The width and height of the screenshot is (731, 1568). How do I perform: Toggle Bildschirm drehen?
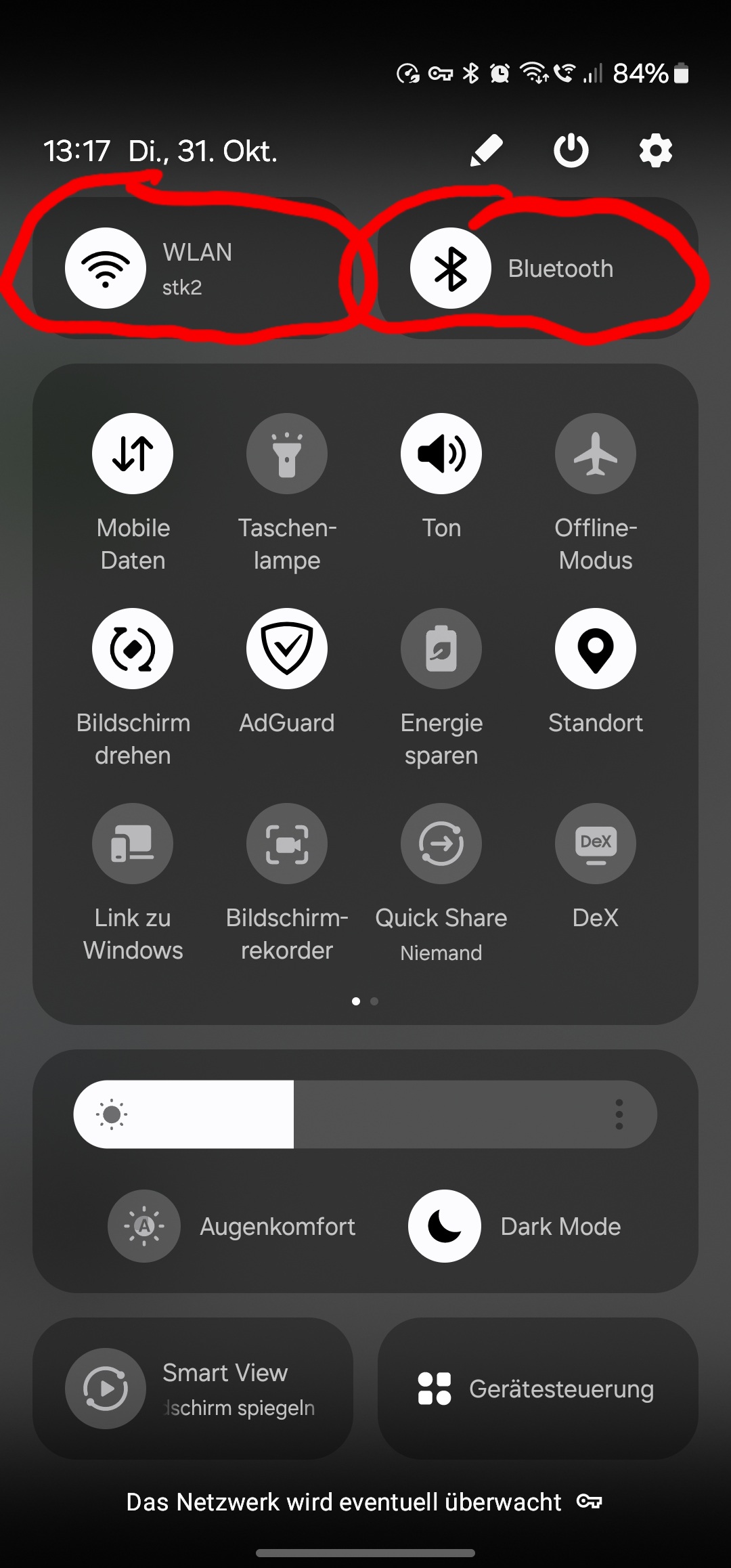coord(133,649)
